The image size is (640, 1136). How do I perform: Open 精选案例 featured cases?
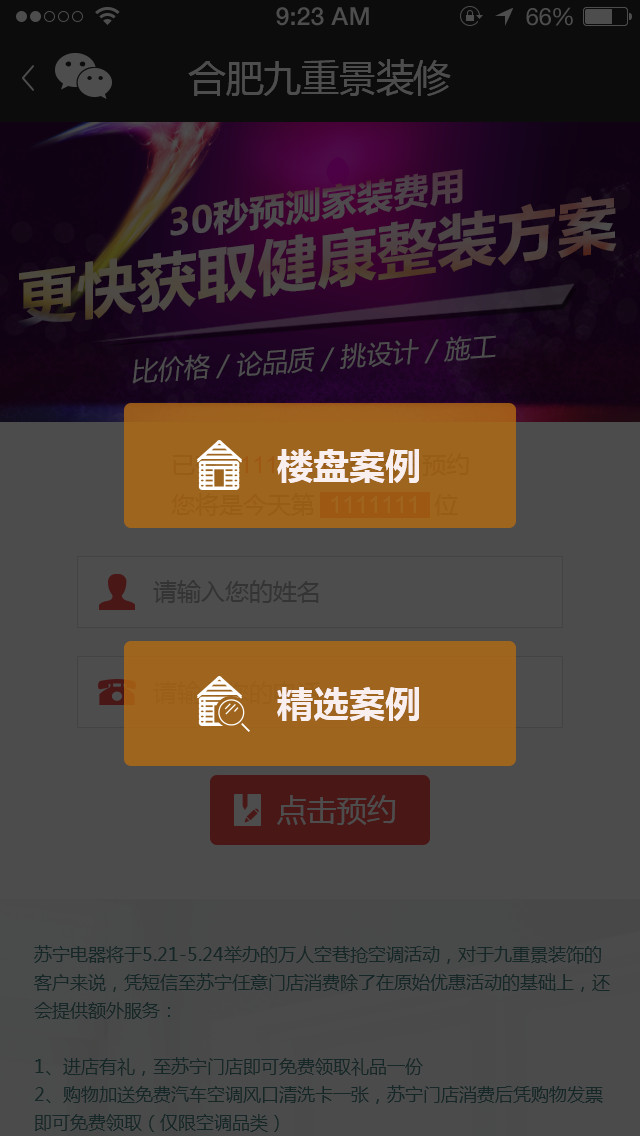click(x=320, y=703)
